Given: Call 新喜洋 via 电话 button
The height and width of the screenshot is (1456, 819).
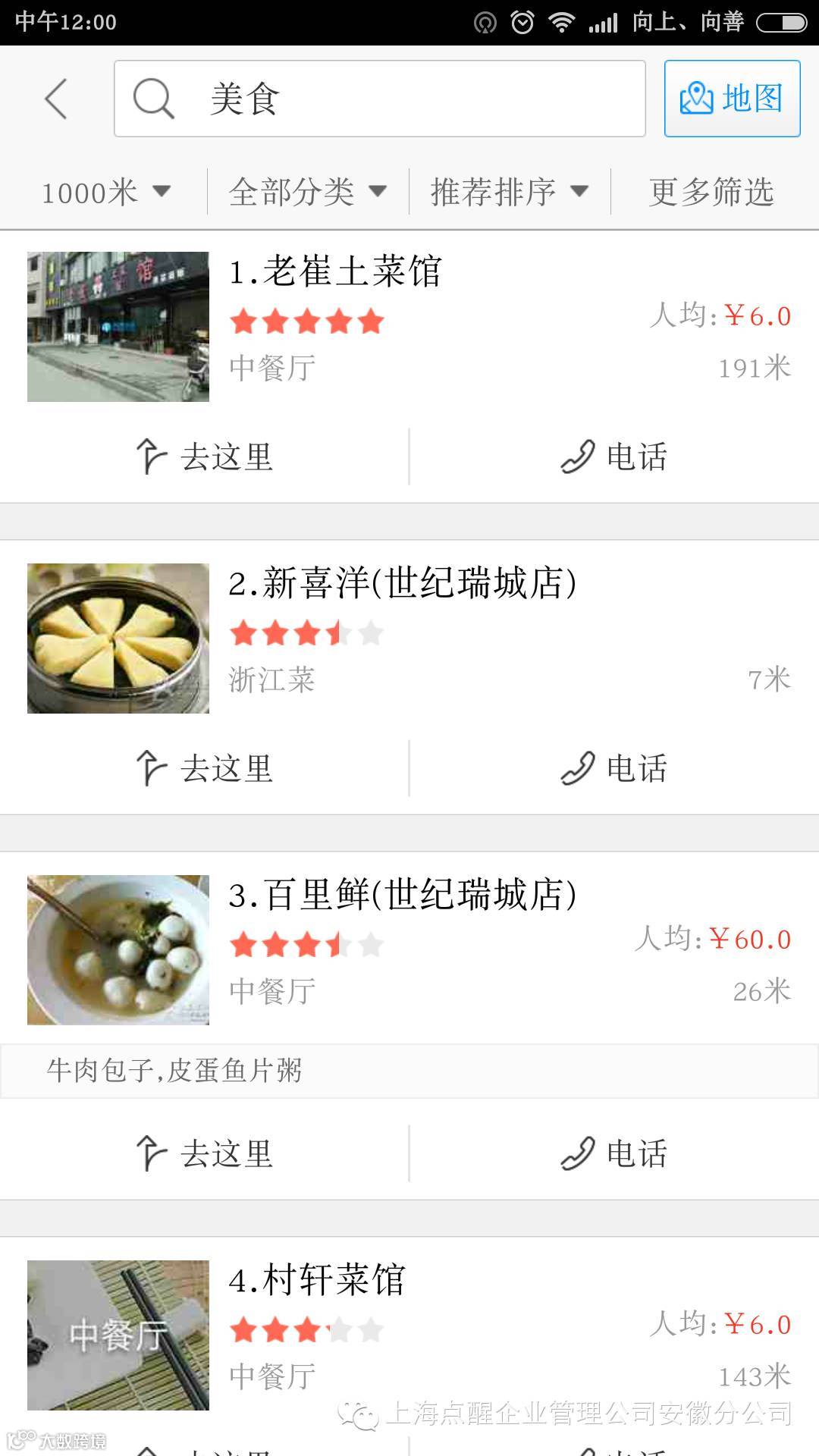Looking at the screenshot, I should click(x=614, y=769).
